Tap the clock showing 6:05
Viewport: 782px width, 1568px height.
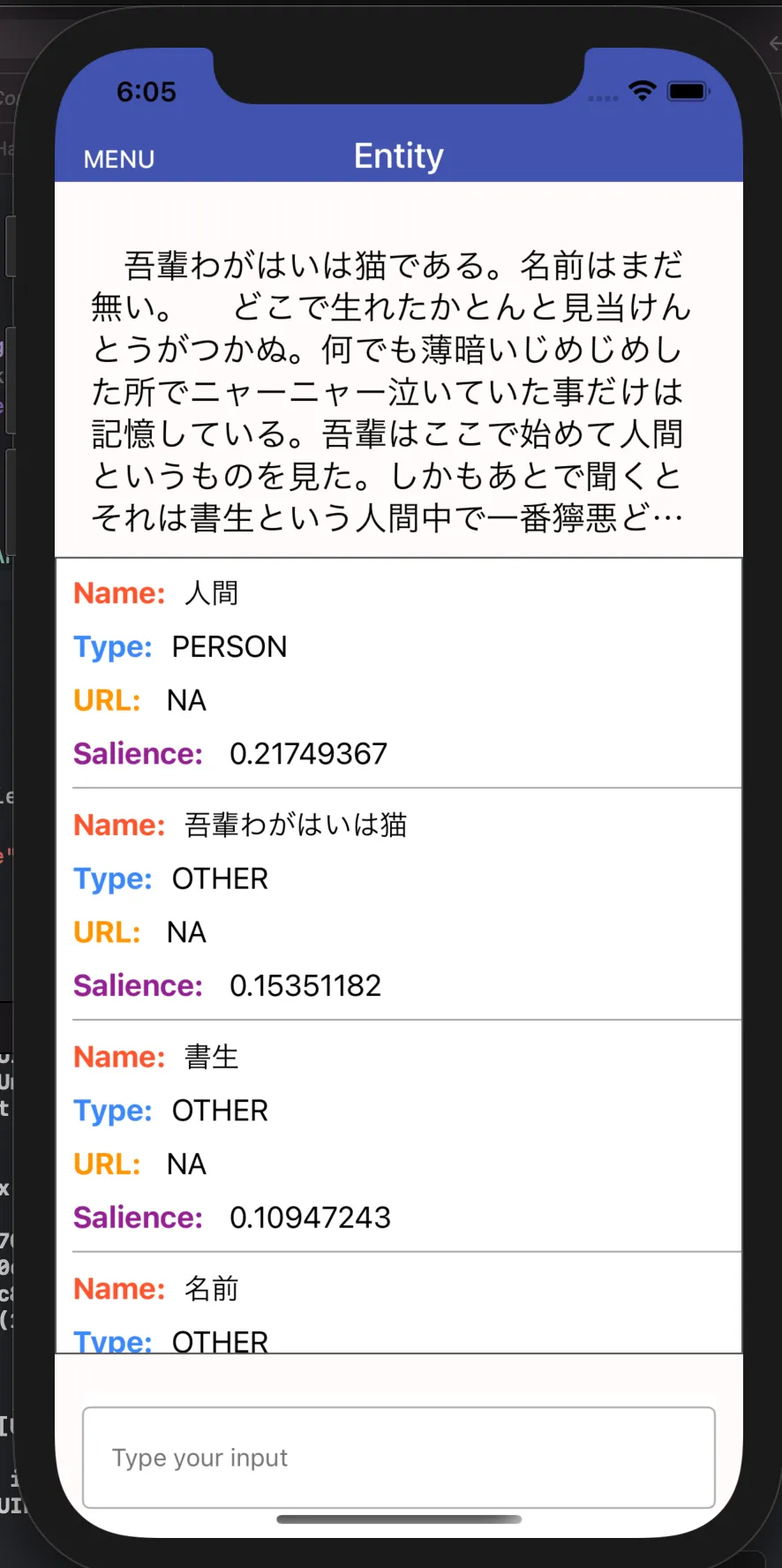tap(146, 90)
